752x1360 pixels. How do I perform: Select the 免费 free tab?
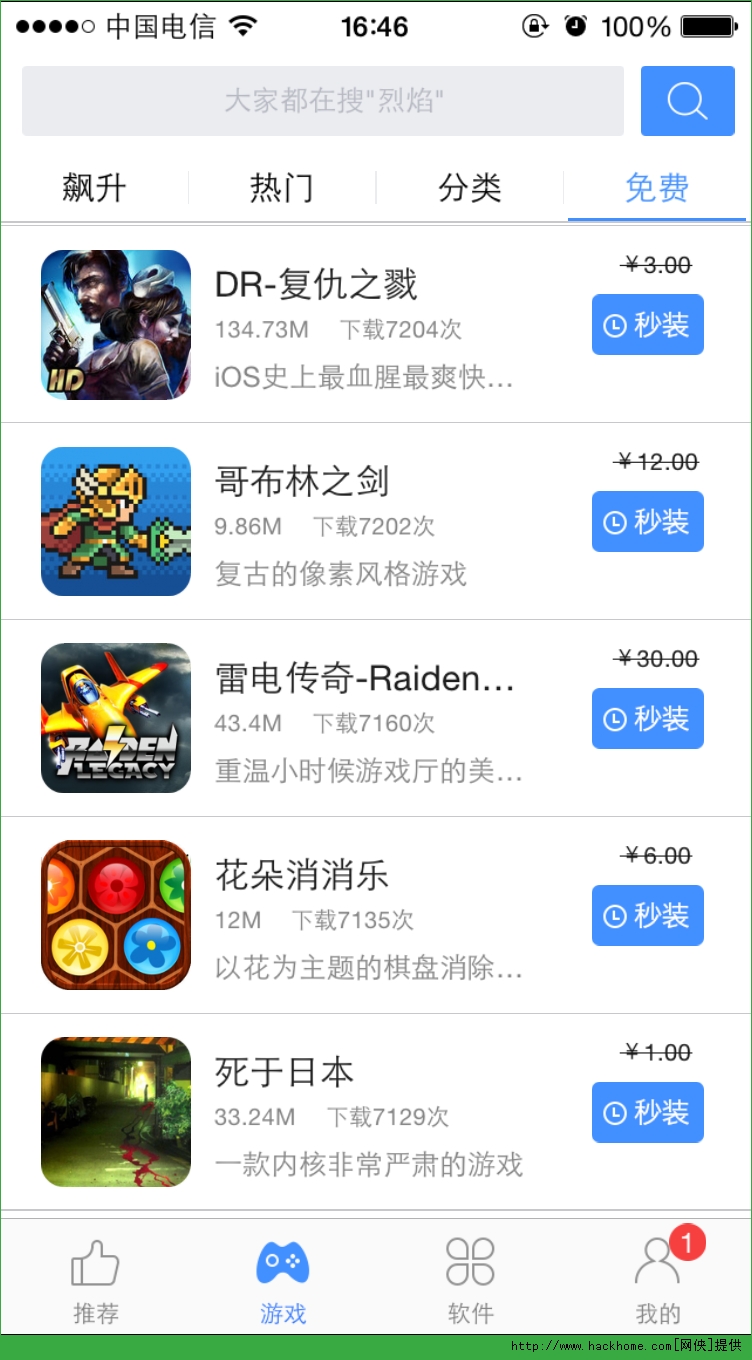(656, 187)
